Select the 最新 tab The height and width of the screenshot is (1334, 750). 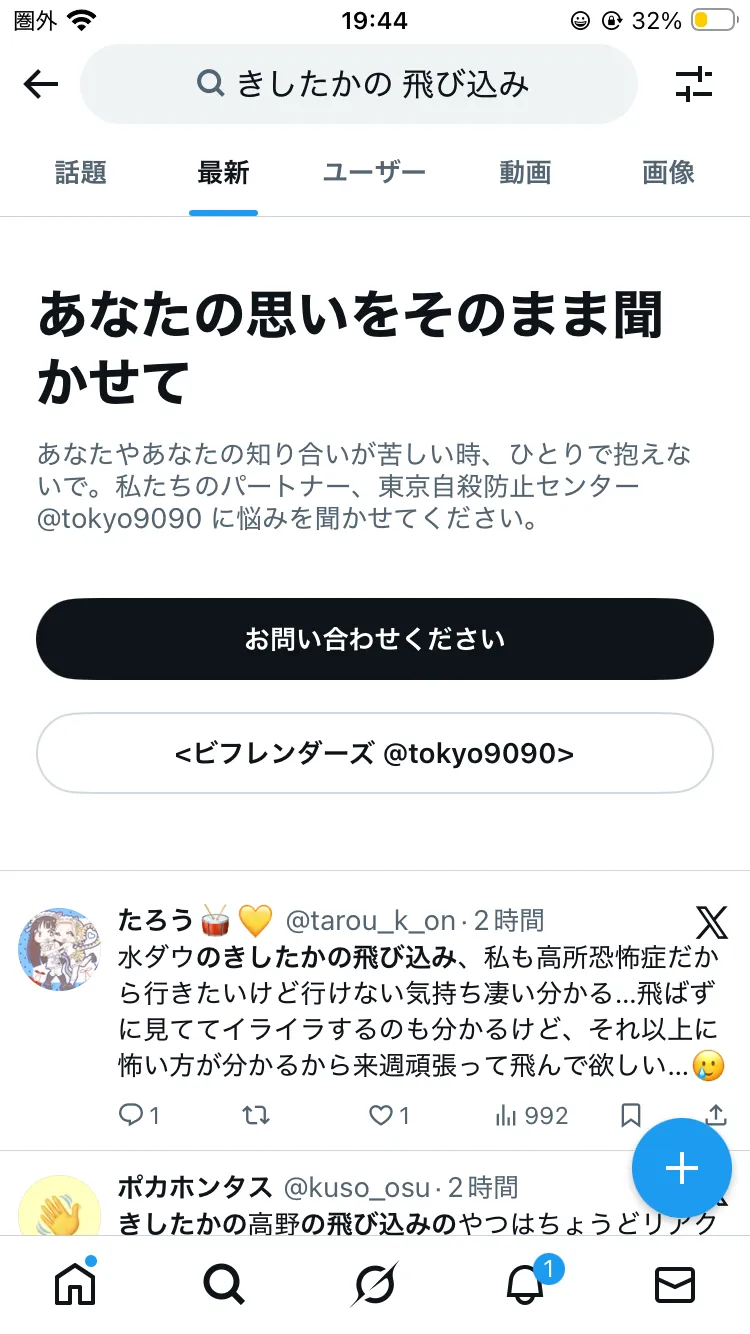coord(223,173)
